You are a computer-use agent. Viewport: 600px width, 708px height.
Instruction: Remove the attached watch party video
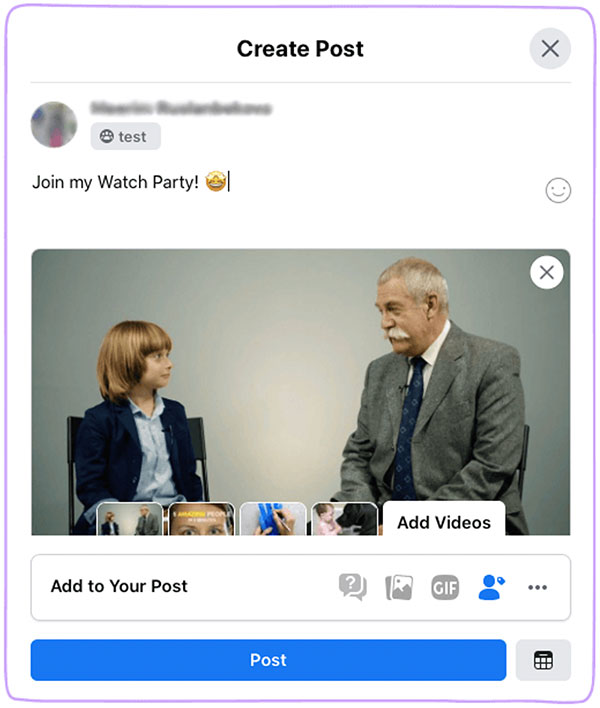click(x=546, y=272)
